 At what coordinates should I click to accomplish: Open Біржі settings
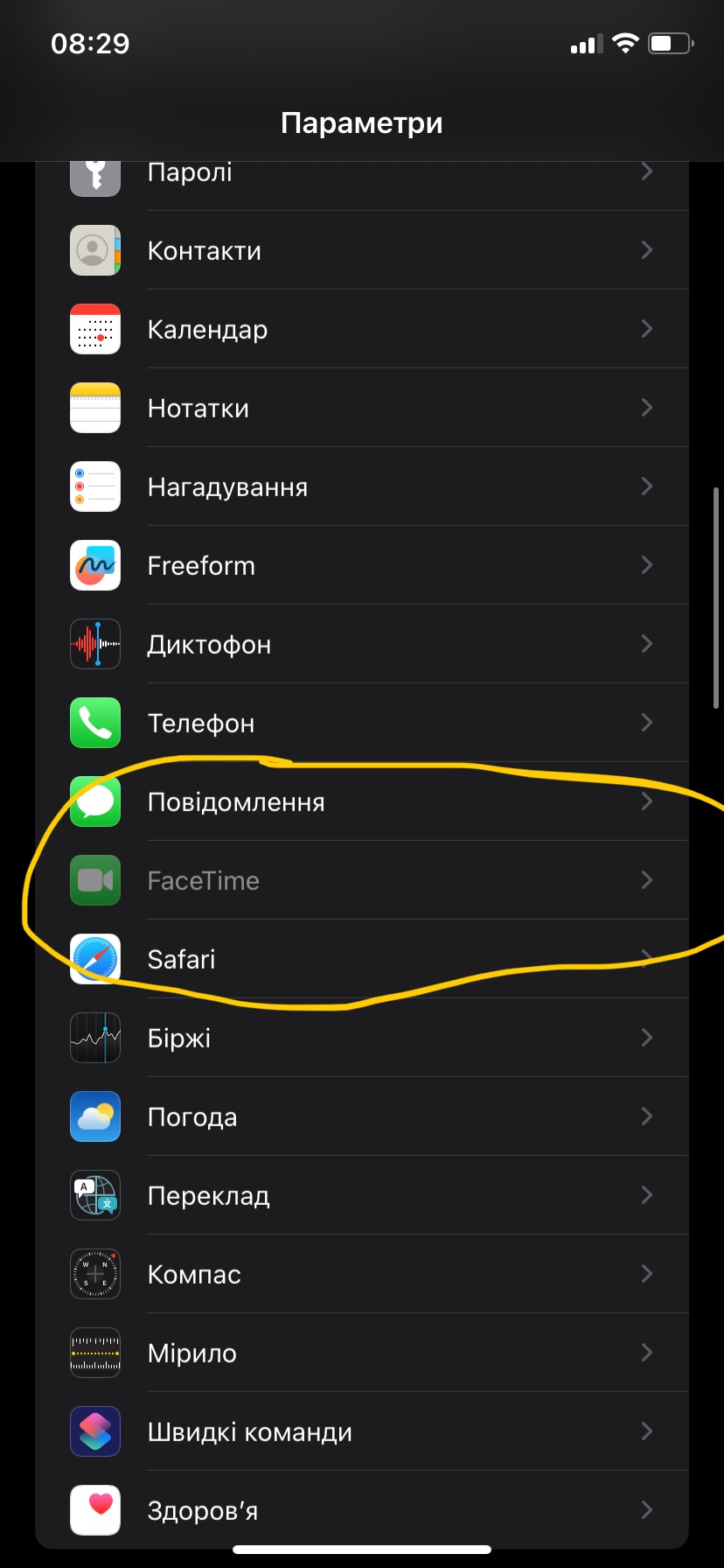(361, 1039)
